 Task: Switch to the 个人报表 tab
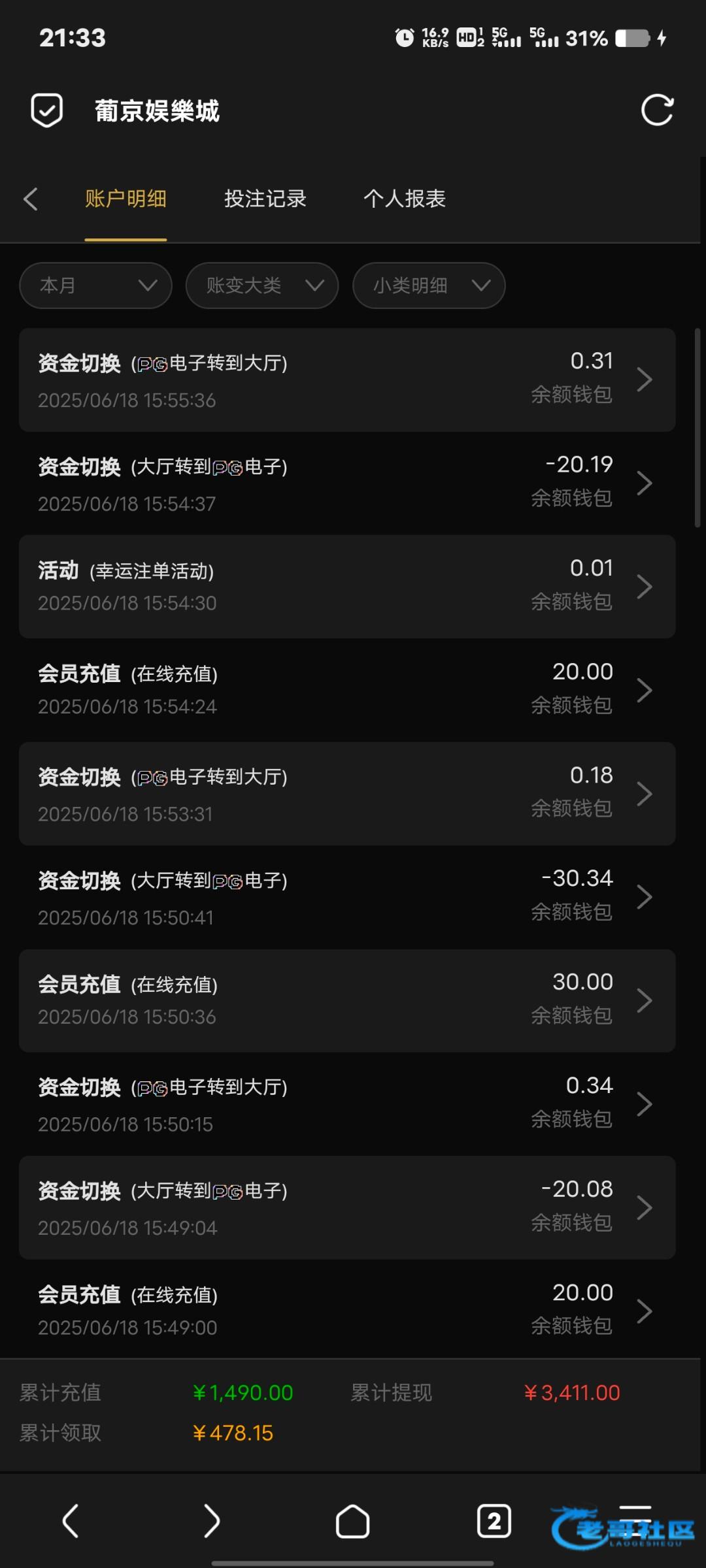[405, 199]
